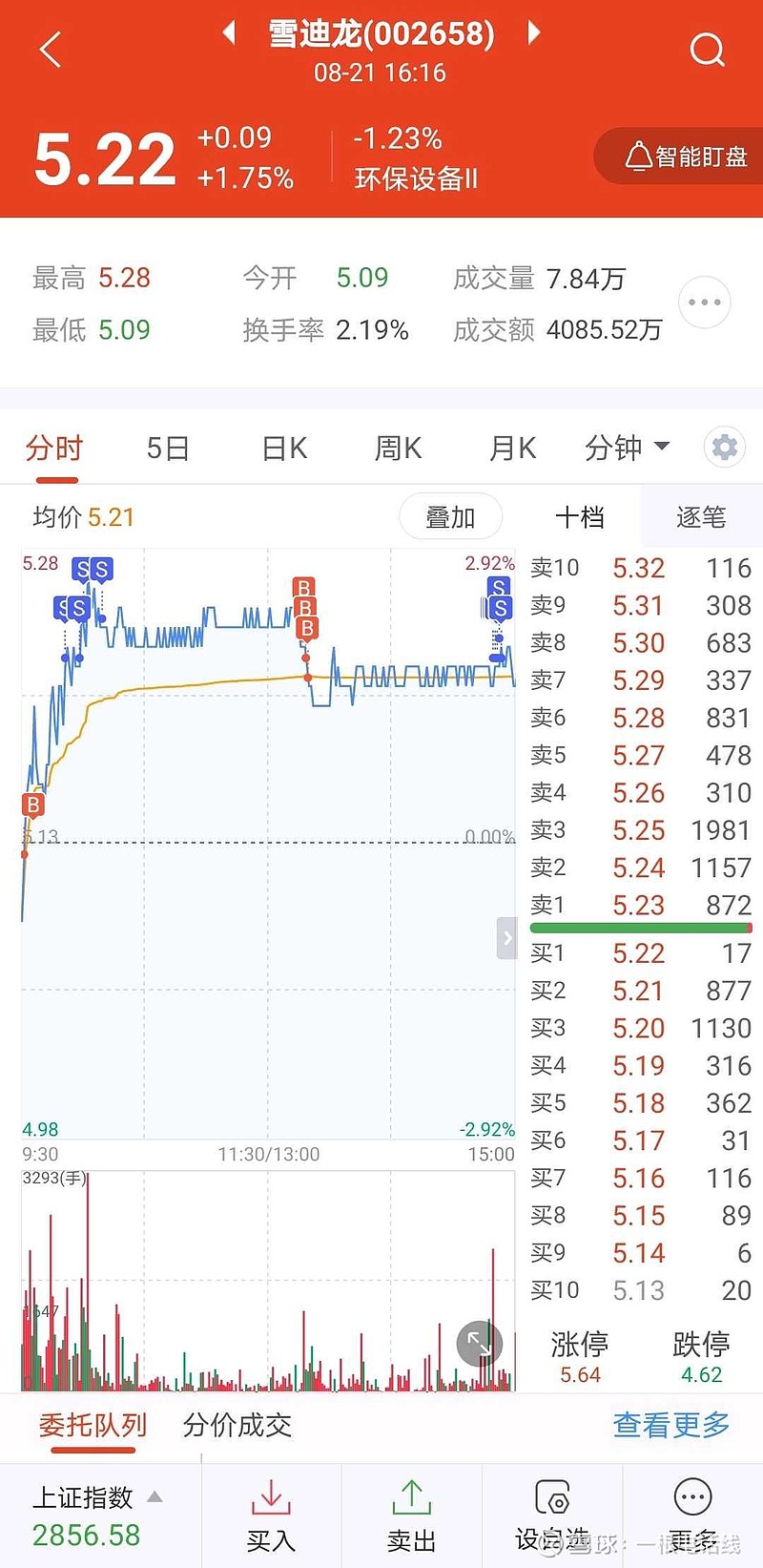Tap the 叠加 overlay button
Viewport: 763px width, 1568px height.
[x=450, y=516]
